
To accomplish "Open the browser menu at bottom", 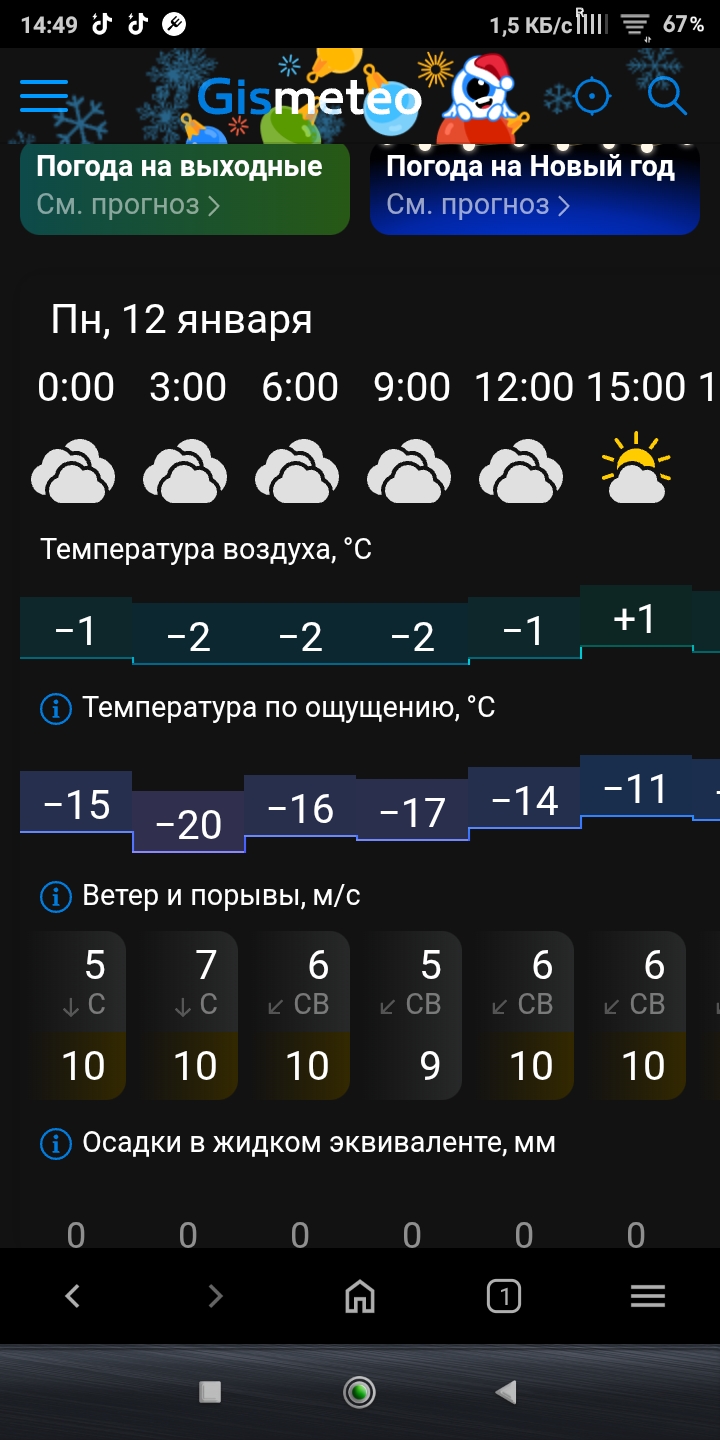I will [x=648, y=1297].
